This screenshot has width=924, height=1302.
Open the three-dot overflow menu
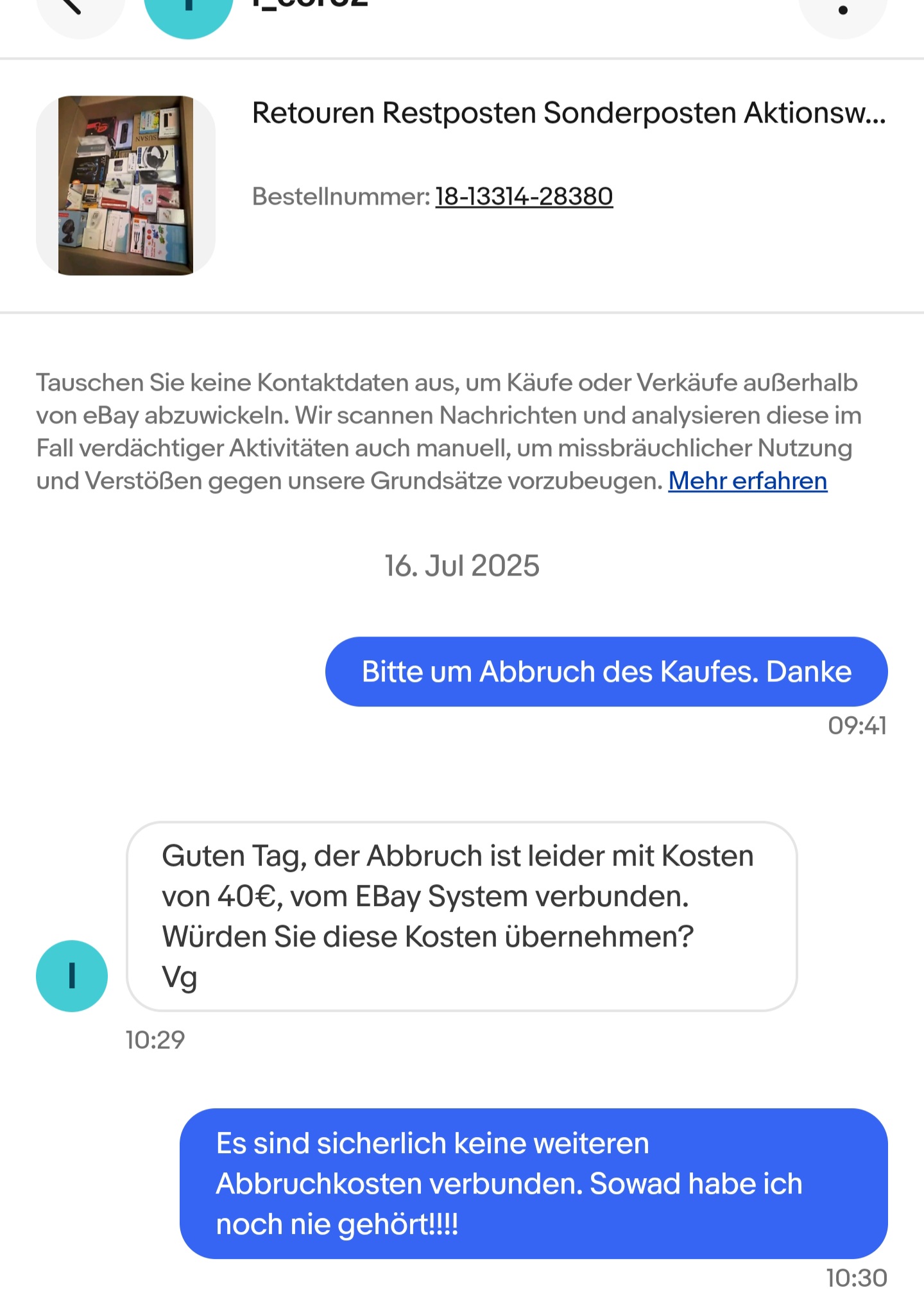pos(843,10)
